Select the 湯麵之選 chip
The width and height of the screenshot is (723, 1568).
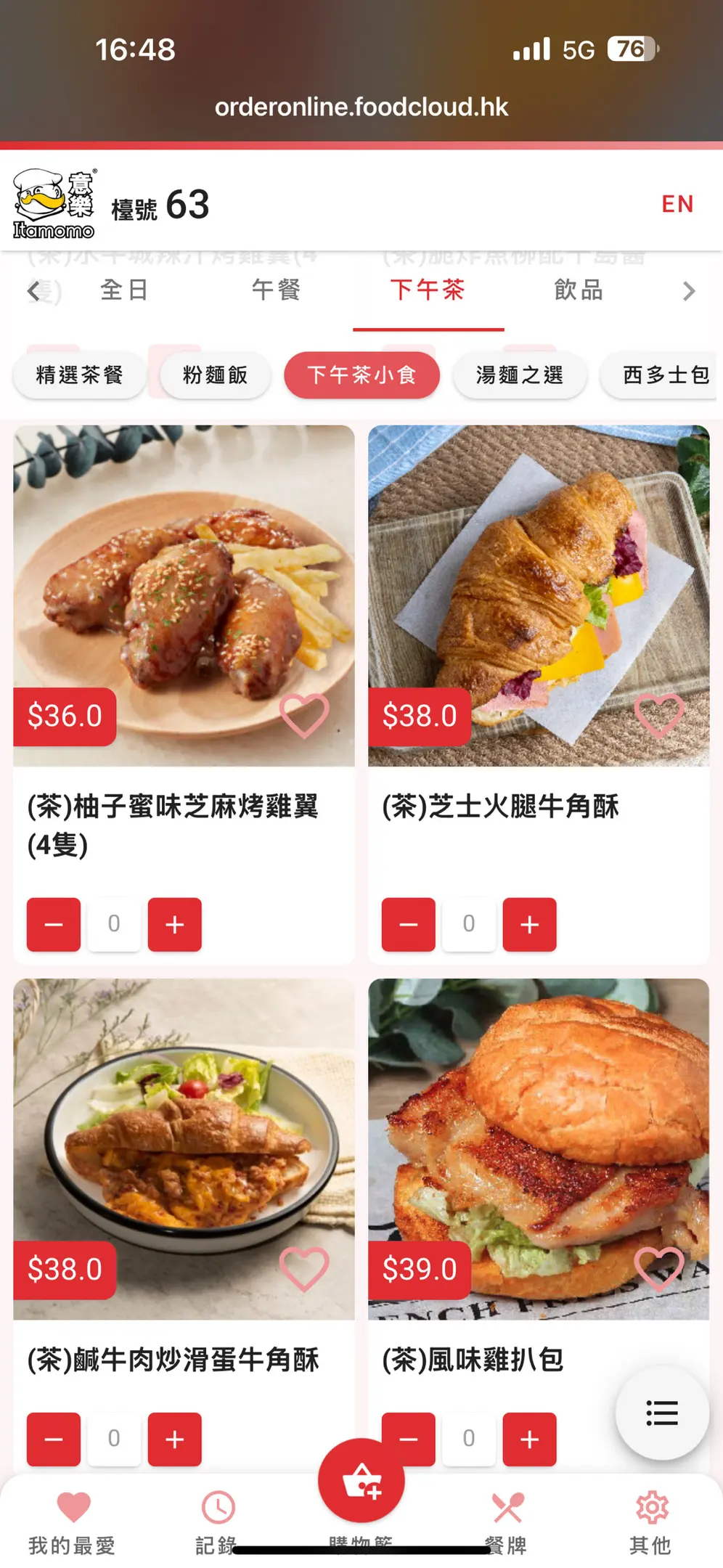[519, 375]
